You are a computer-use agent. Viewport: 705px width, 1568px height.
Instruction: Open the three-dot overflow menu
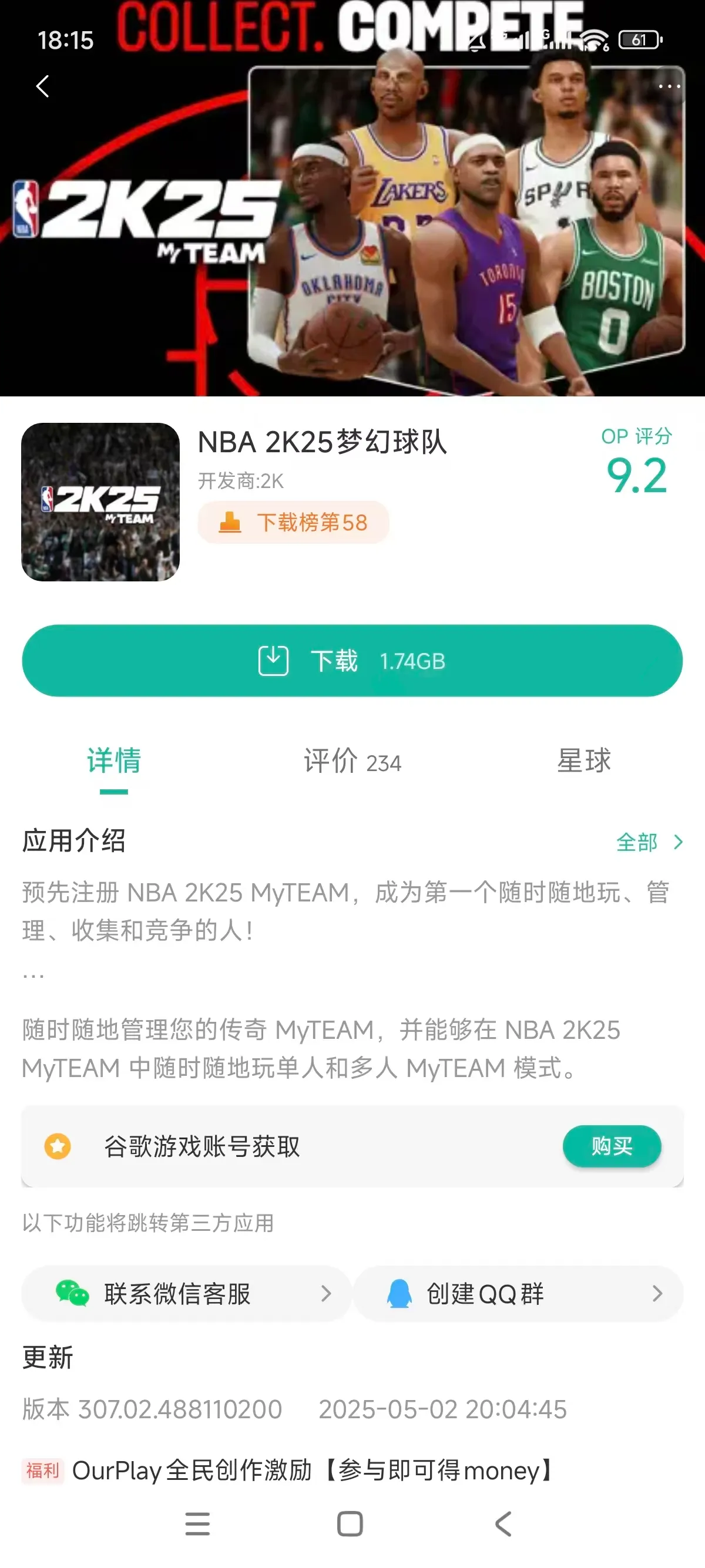pyautogui.click(x=669, y=86)
